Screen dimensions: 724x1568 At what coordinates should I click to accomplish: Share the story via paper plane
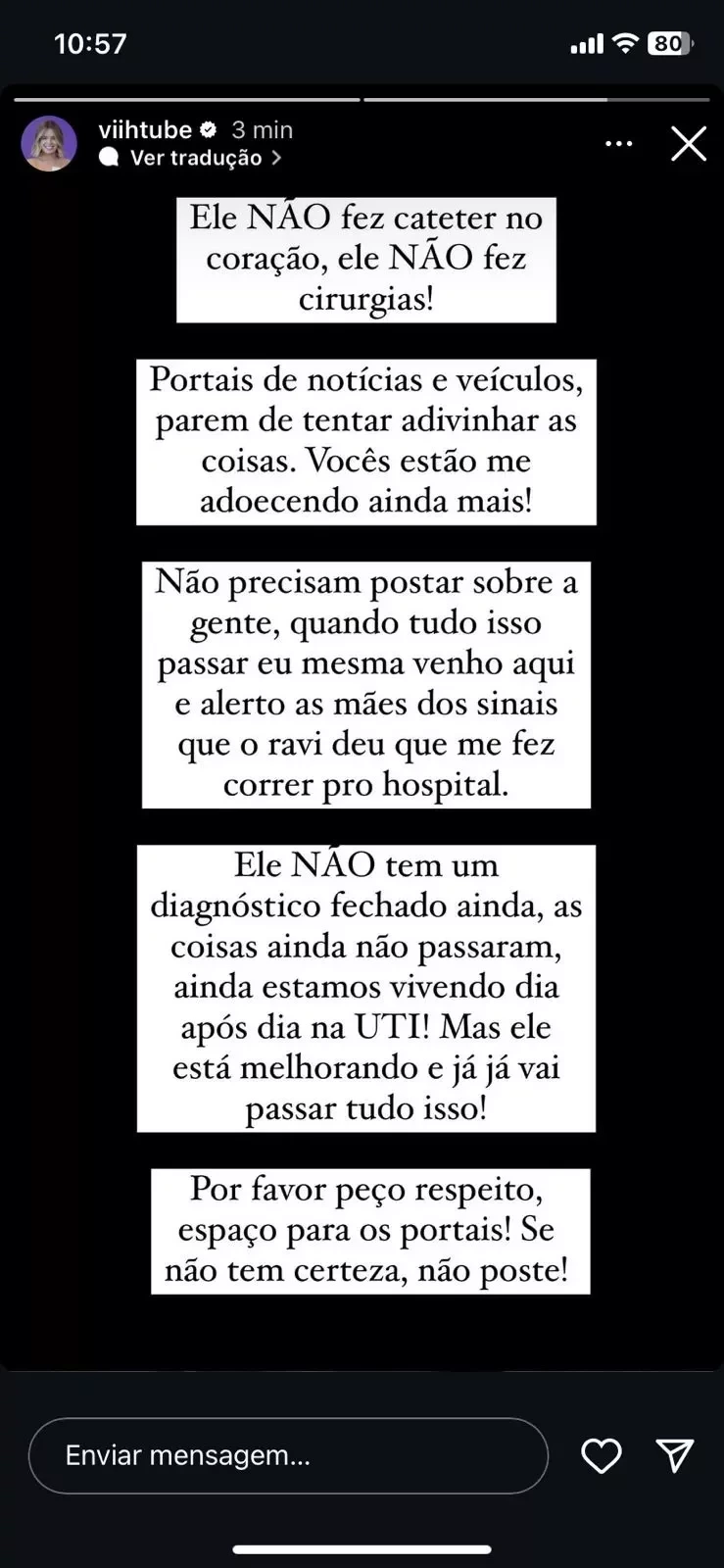tap(675, 1455)
